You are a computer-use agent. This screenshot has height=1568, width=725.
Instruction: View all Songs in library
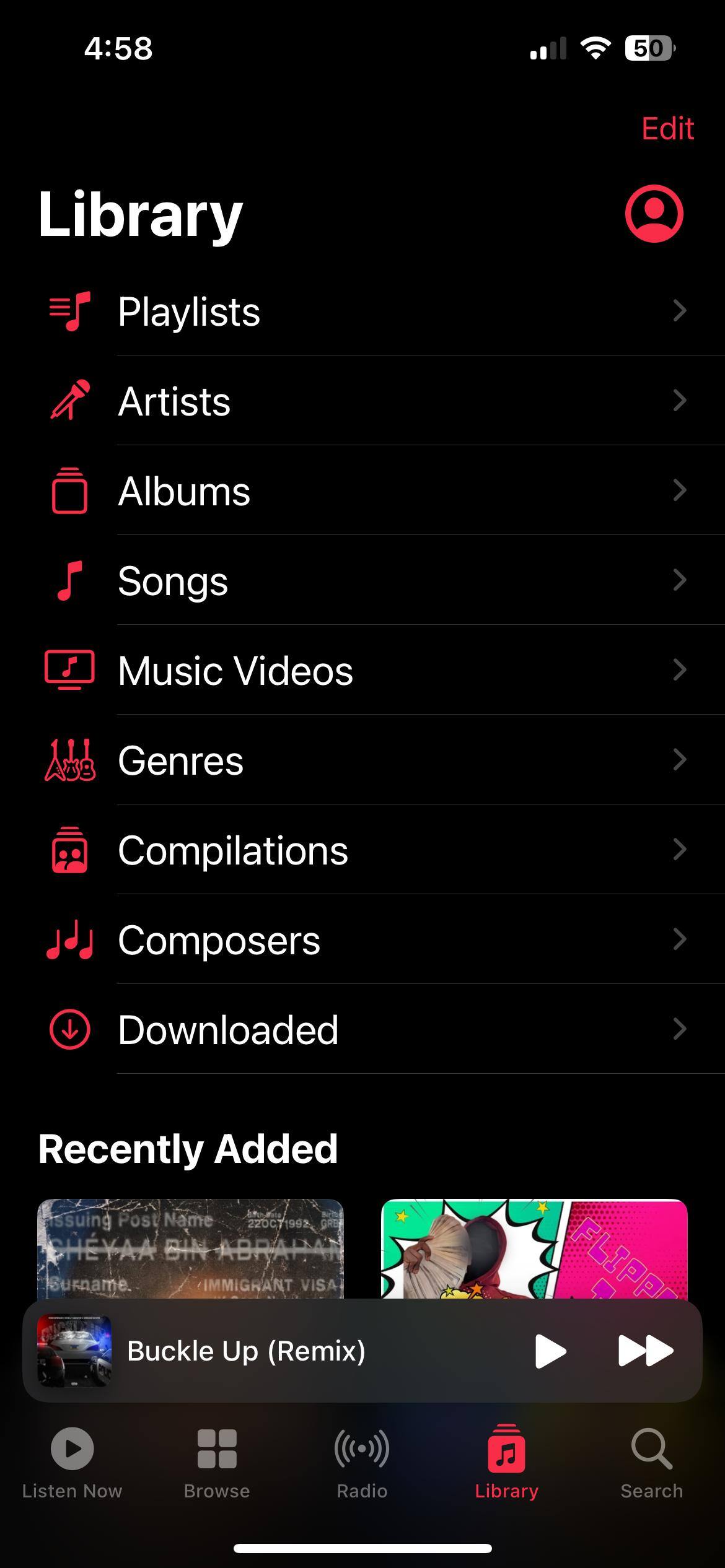372,580
